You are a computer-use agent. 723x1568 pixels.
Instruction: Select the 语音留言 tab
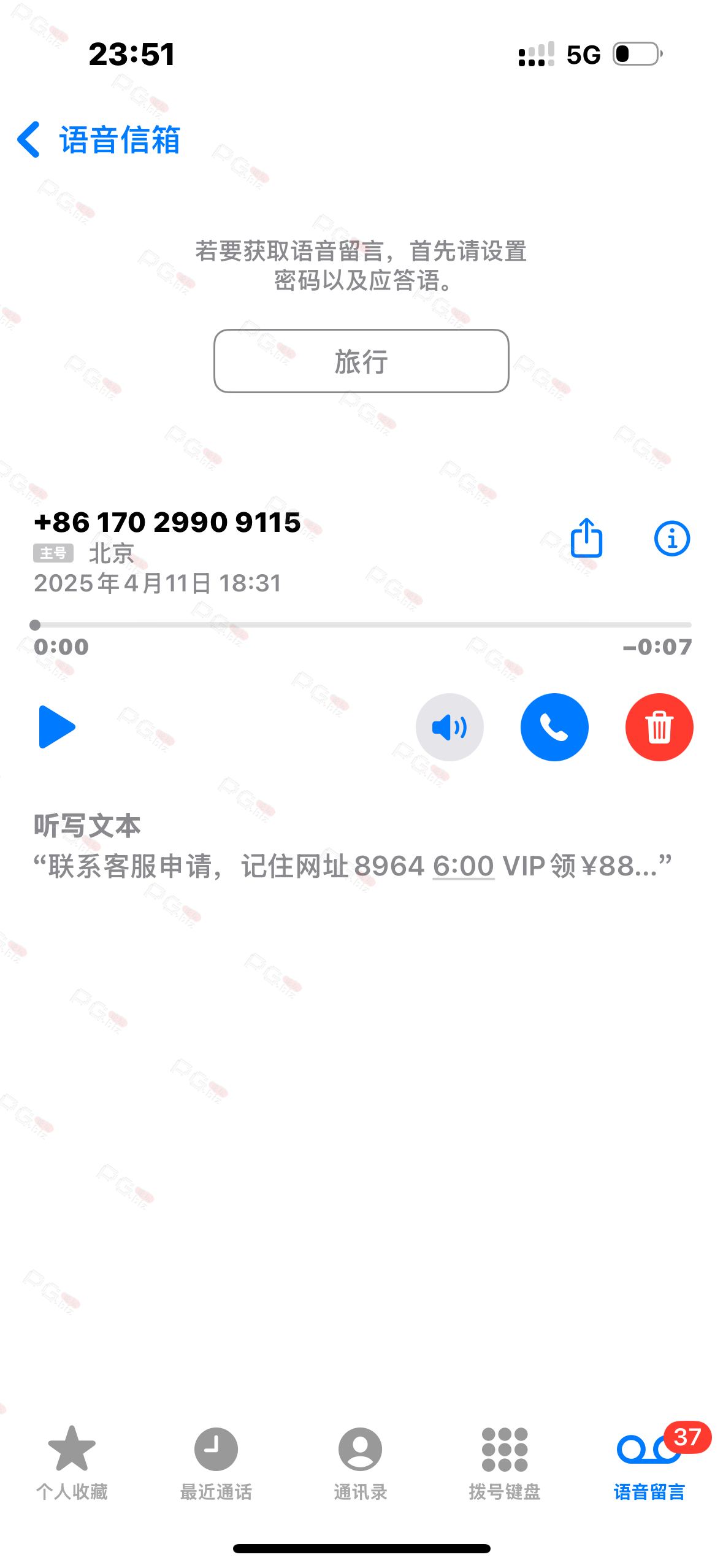(x=649, y=1462)
